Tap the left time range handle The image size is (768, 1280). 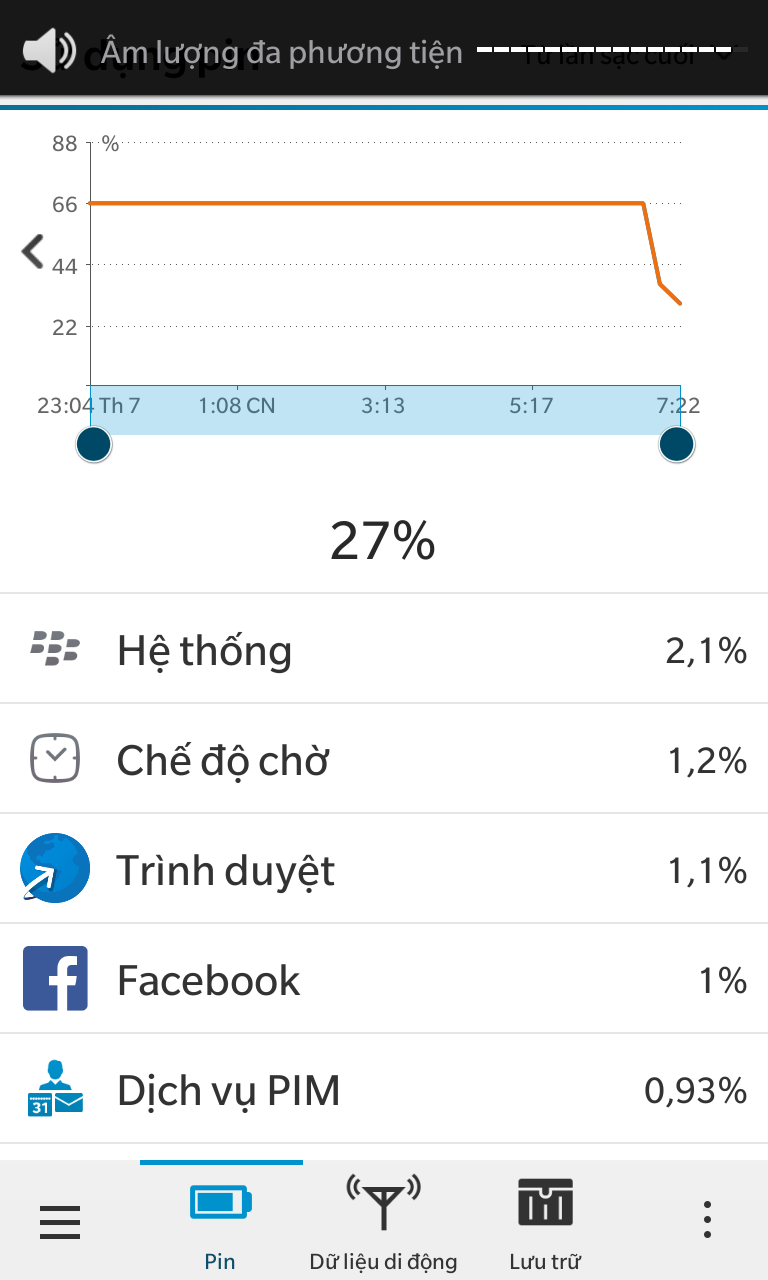pos(94,444)
